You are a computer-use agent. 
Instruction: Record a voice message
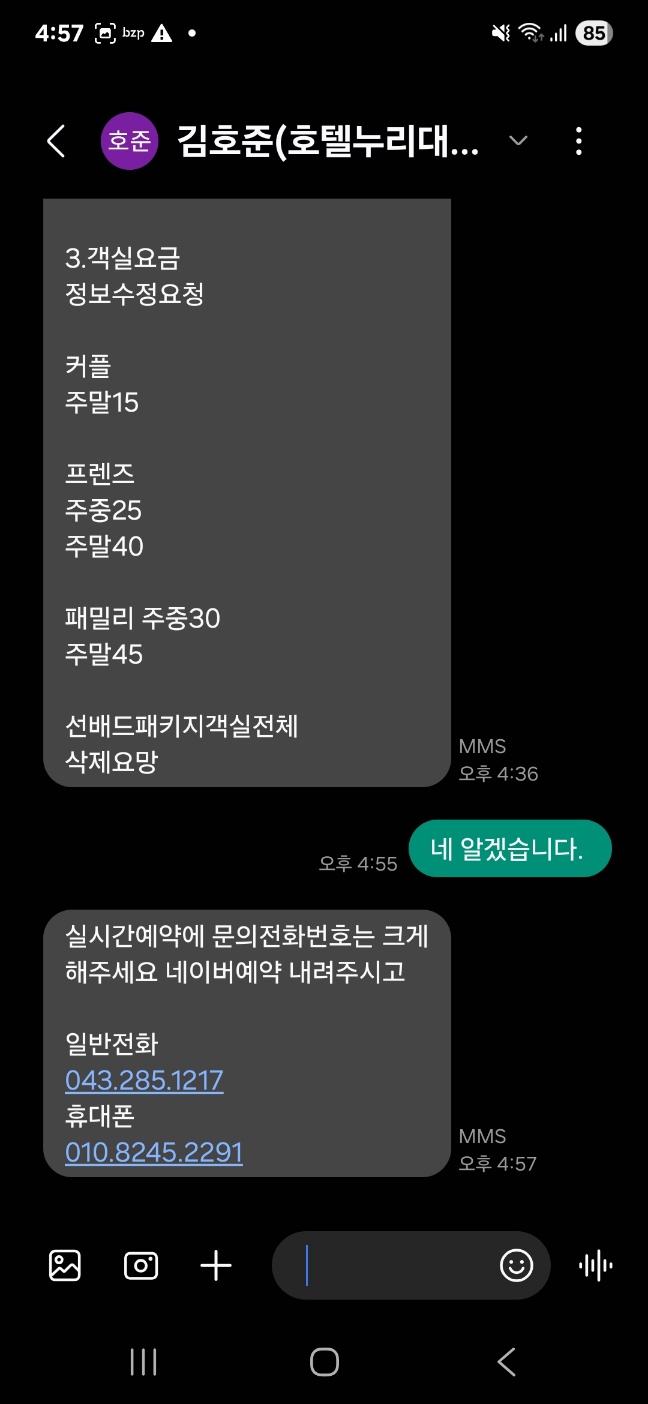click(596, 1266)
